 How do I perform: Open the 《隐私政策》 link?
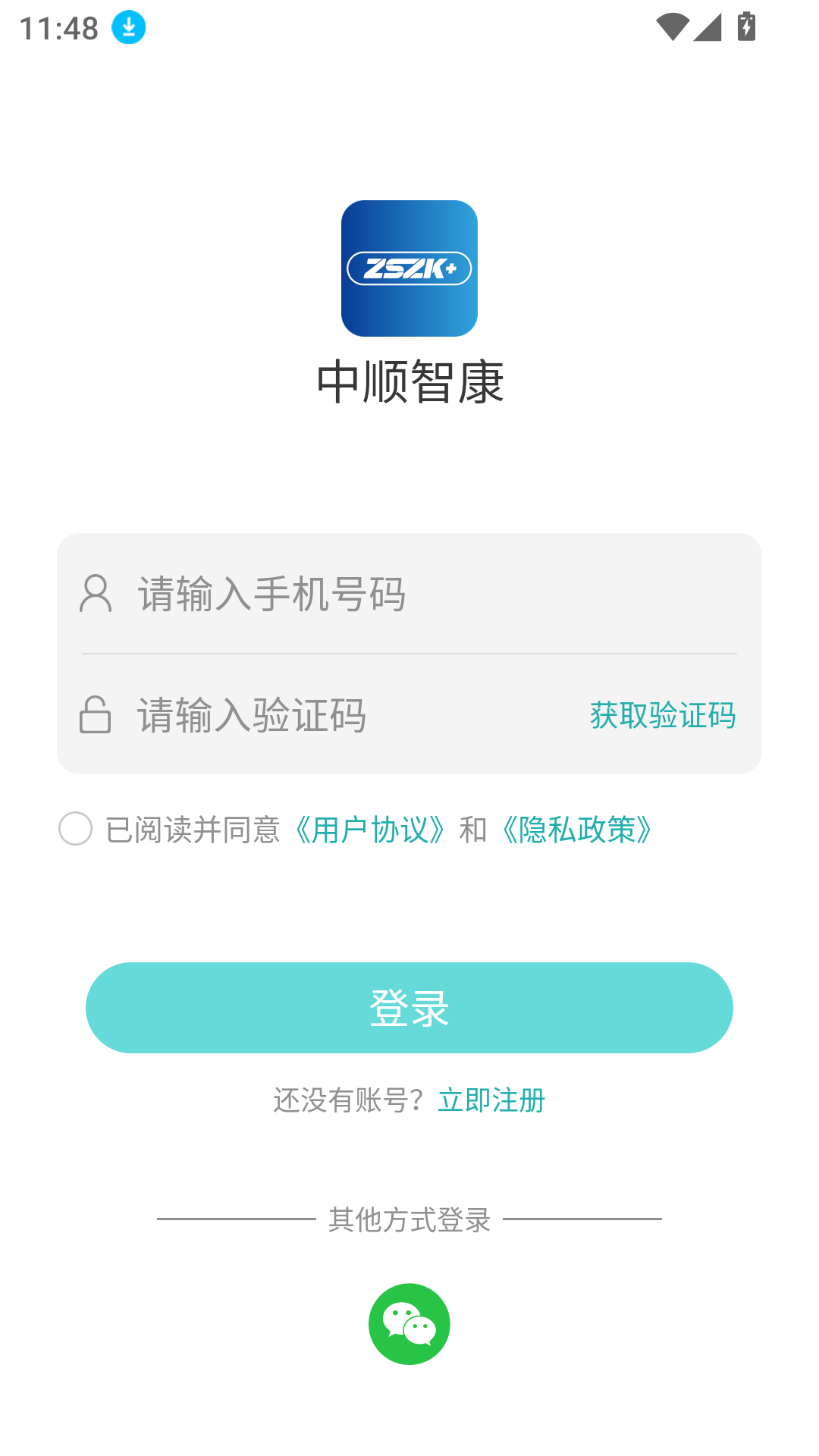(577, 830)
